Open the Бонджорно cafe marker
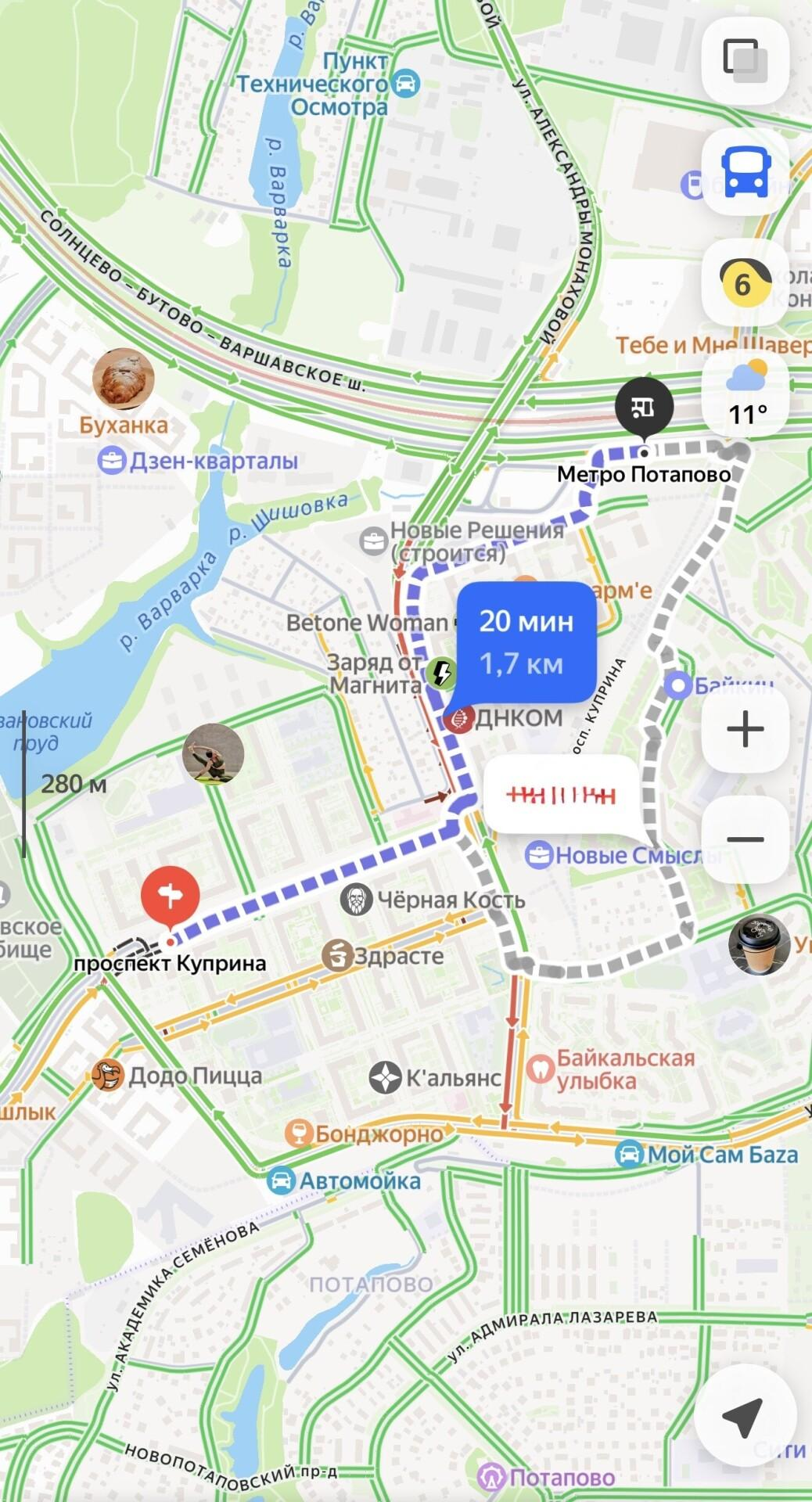Screen dimensions: 812x1502 tap(297, 1133)
